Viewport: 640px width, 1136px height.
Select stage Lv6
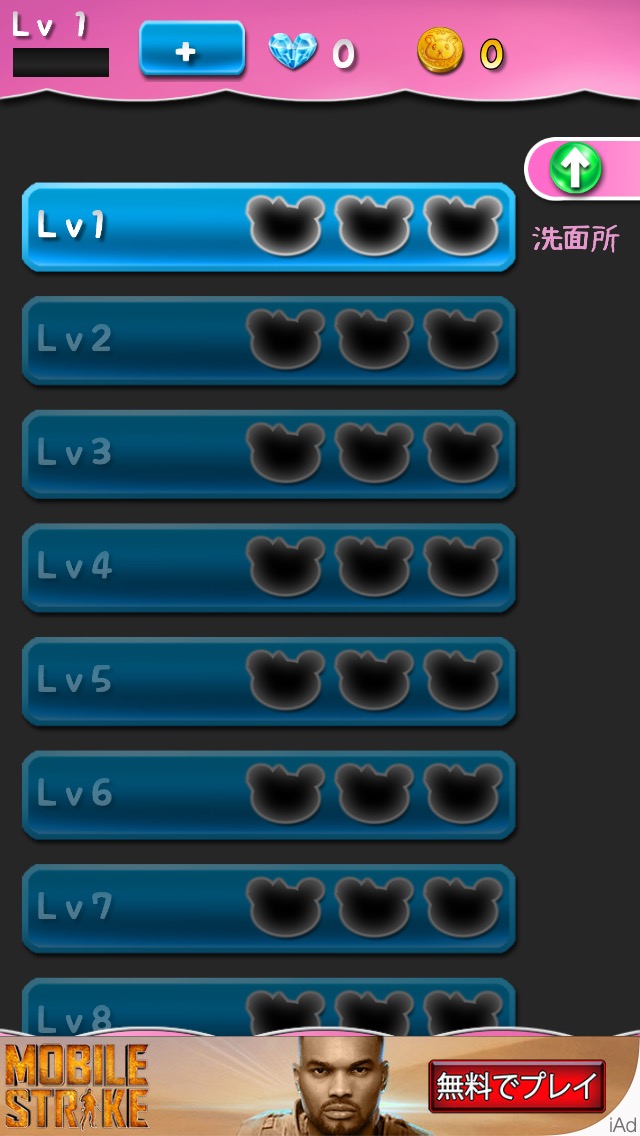pyautogui.click(x=268, y=794)
